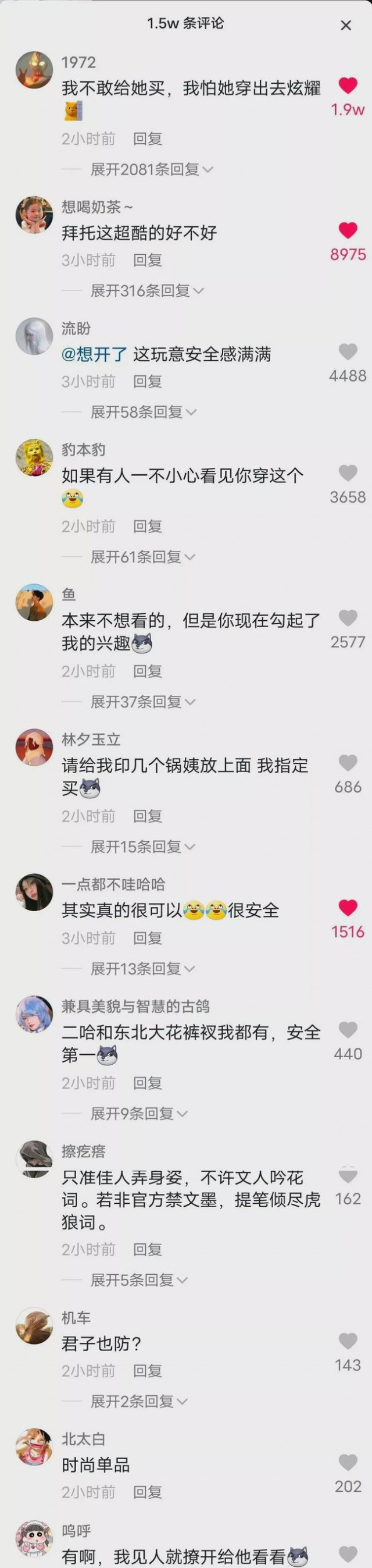
Task: Like 林夕玉立's comment
Action: pos(348,762)
